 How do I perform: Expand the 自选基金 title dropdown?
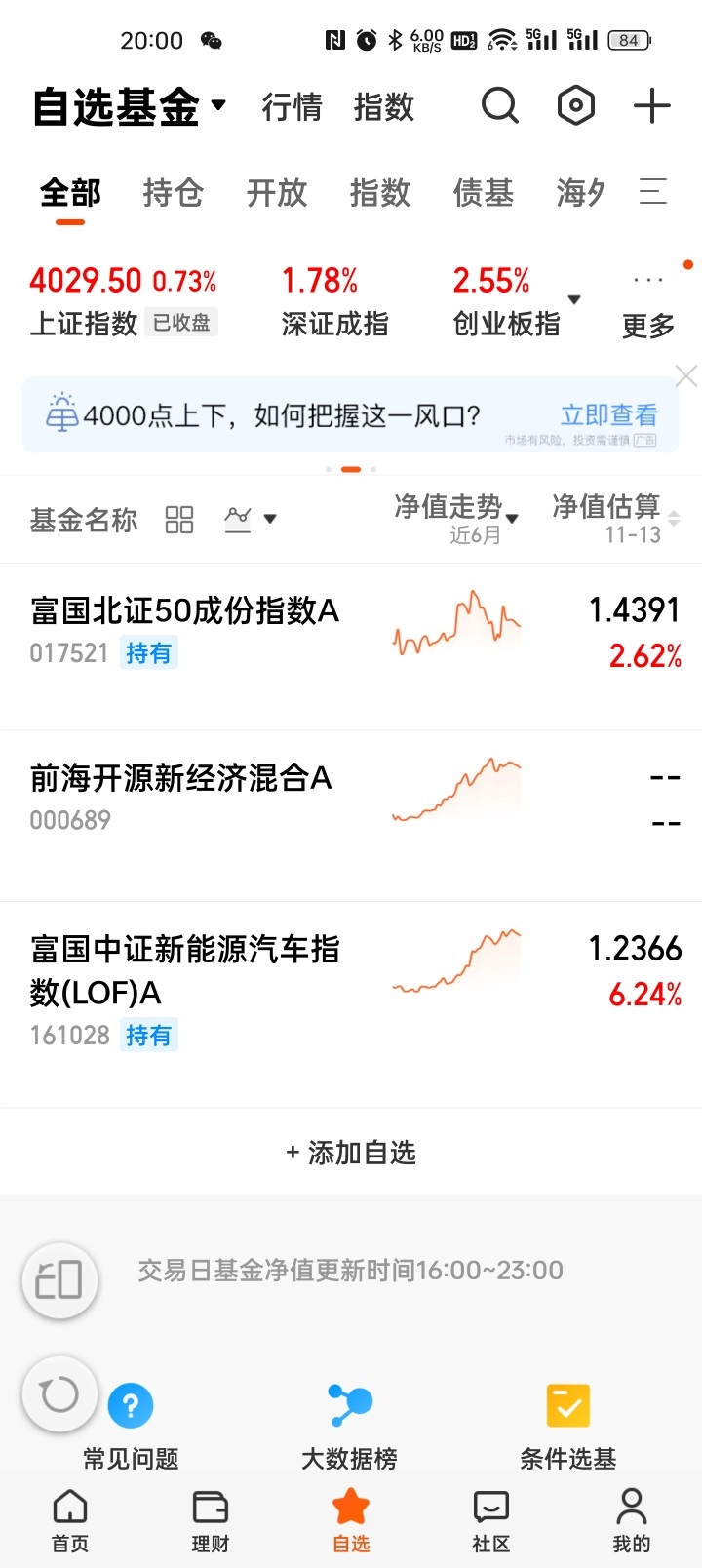pyautogui.click(x=218, y=105)
